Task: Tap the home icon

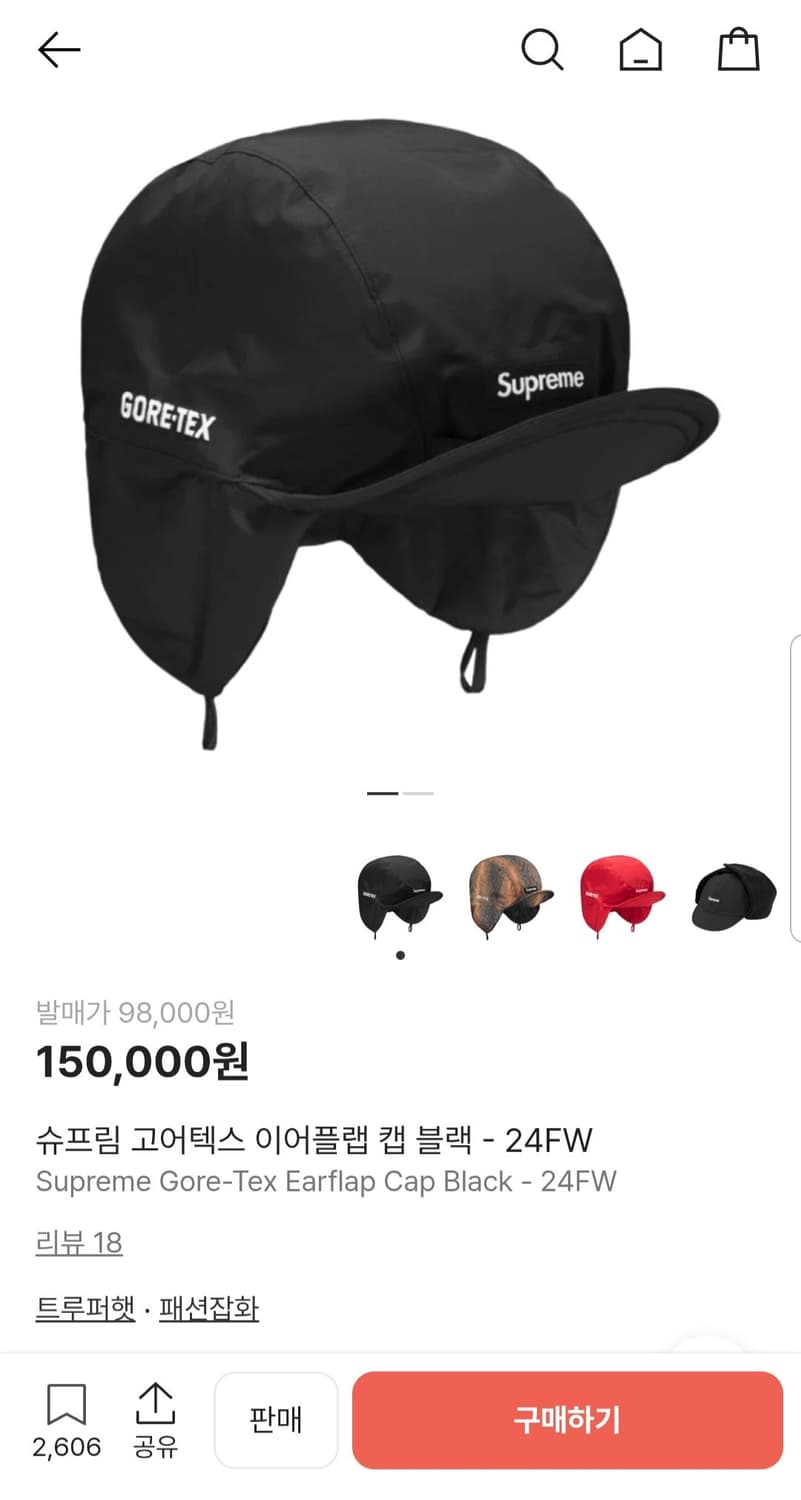Action: (x=640, y=50)
